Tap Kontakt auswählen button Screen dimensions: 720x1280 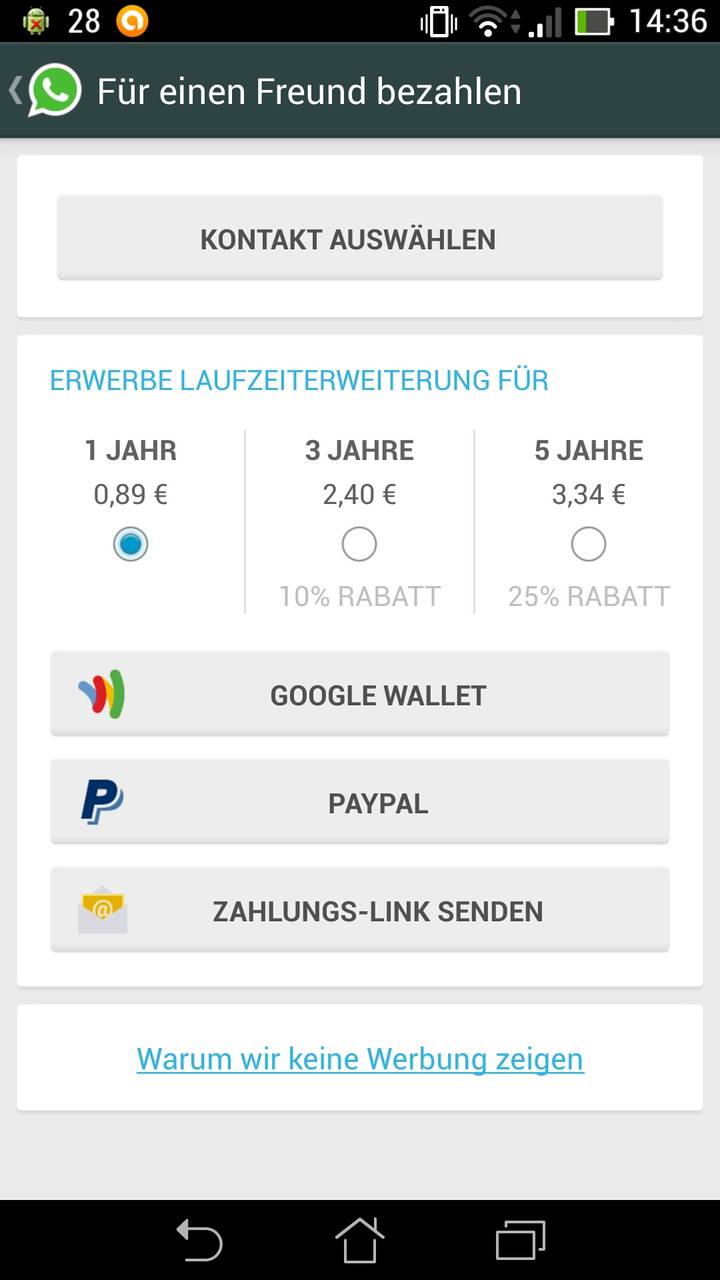point(360,238)
